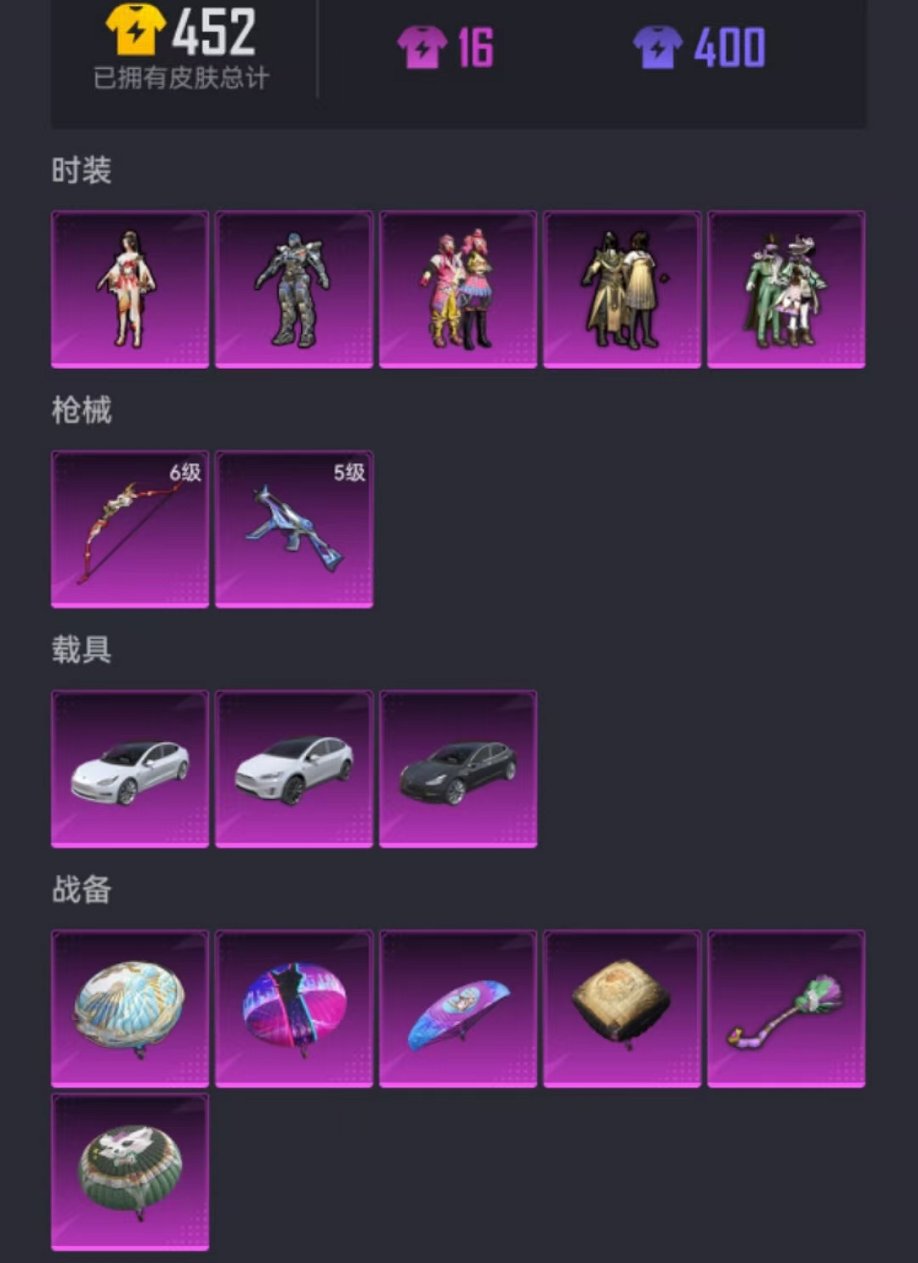This screenshot has width=918, height=1263.
Task: View the level 5 blue gun skin
Action: [x=294, y=529]
